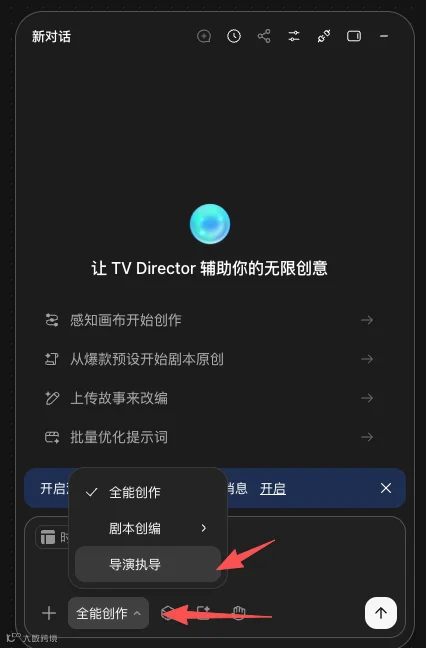The width and height of the screenshot is (426, 648).
Task: Tap the plus attach button
Action: (x=49, y=613)
